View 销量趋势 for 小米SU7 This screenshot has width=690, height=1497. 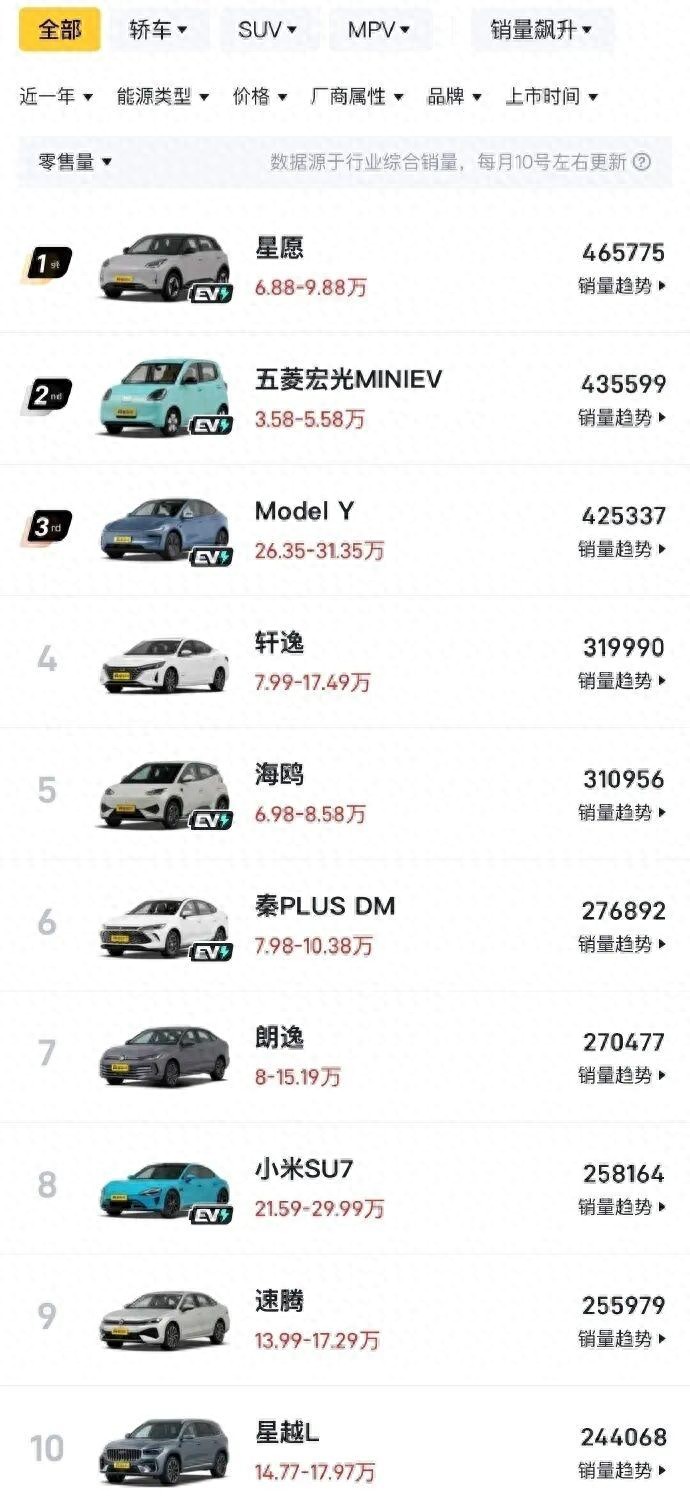(x=621, y=1207)
